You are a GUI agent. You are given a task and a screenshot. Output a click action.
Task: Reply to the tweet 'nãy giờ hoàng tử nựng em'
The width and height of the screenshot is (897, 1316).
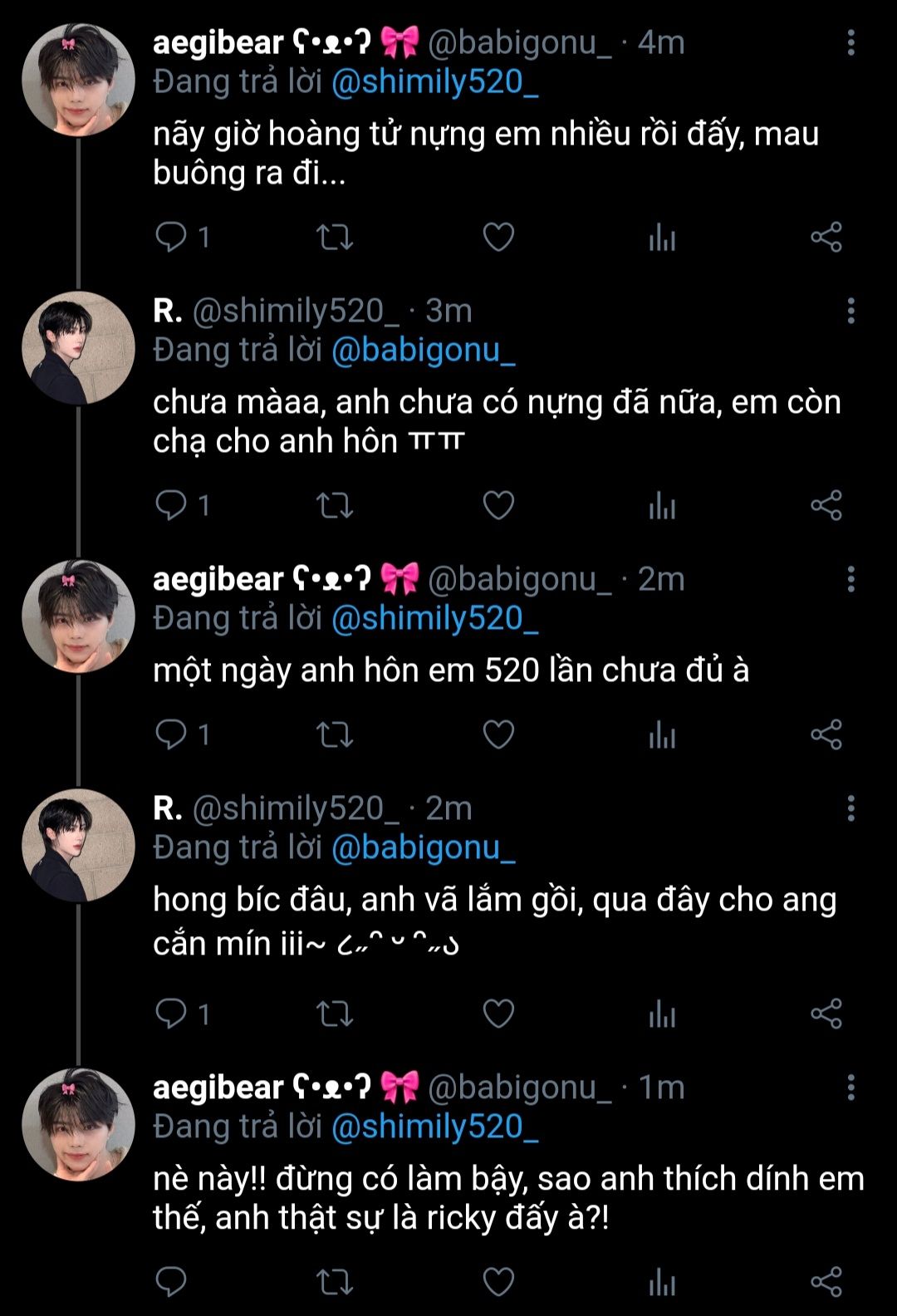pyautogui.click(x=172, y=238)
